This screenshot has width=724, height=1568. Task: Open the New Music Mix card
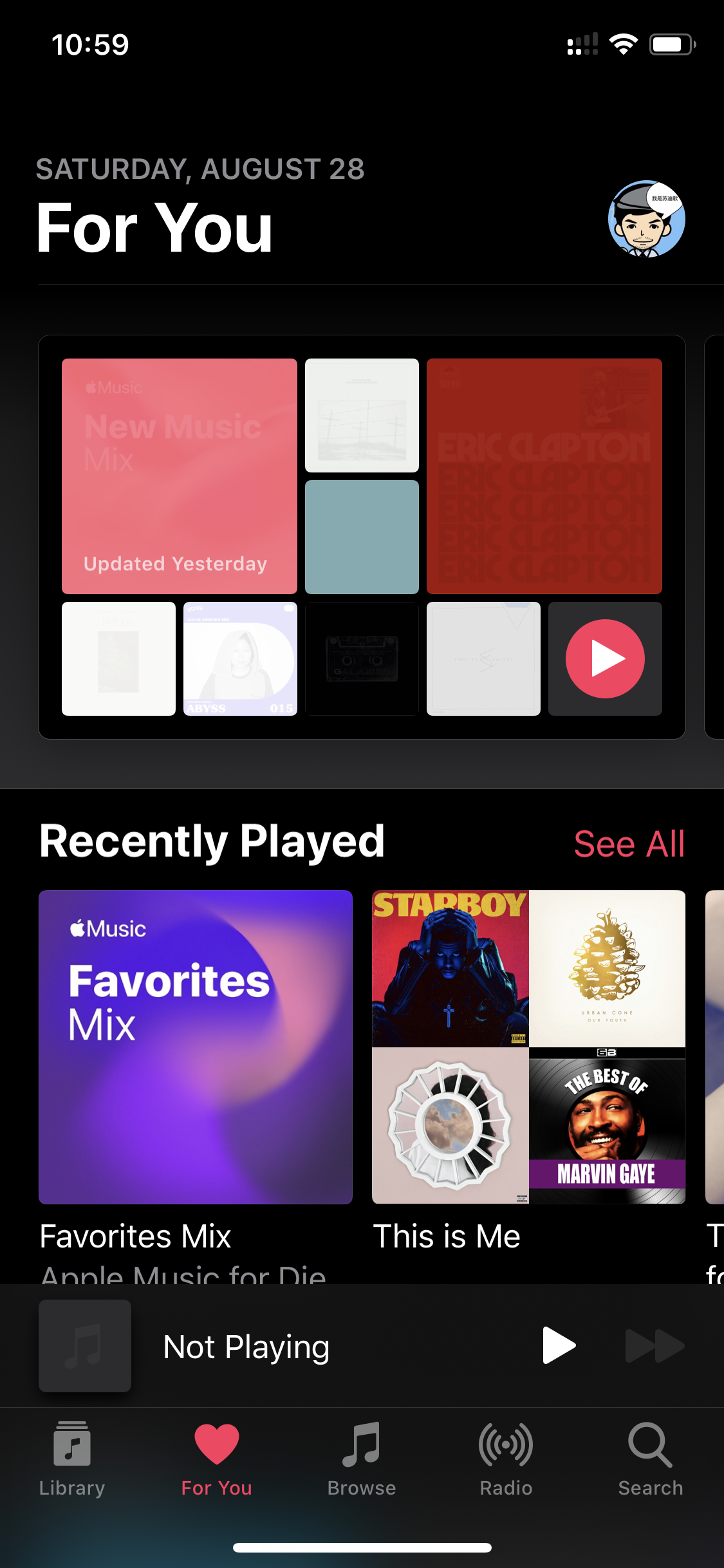(179, 476)
